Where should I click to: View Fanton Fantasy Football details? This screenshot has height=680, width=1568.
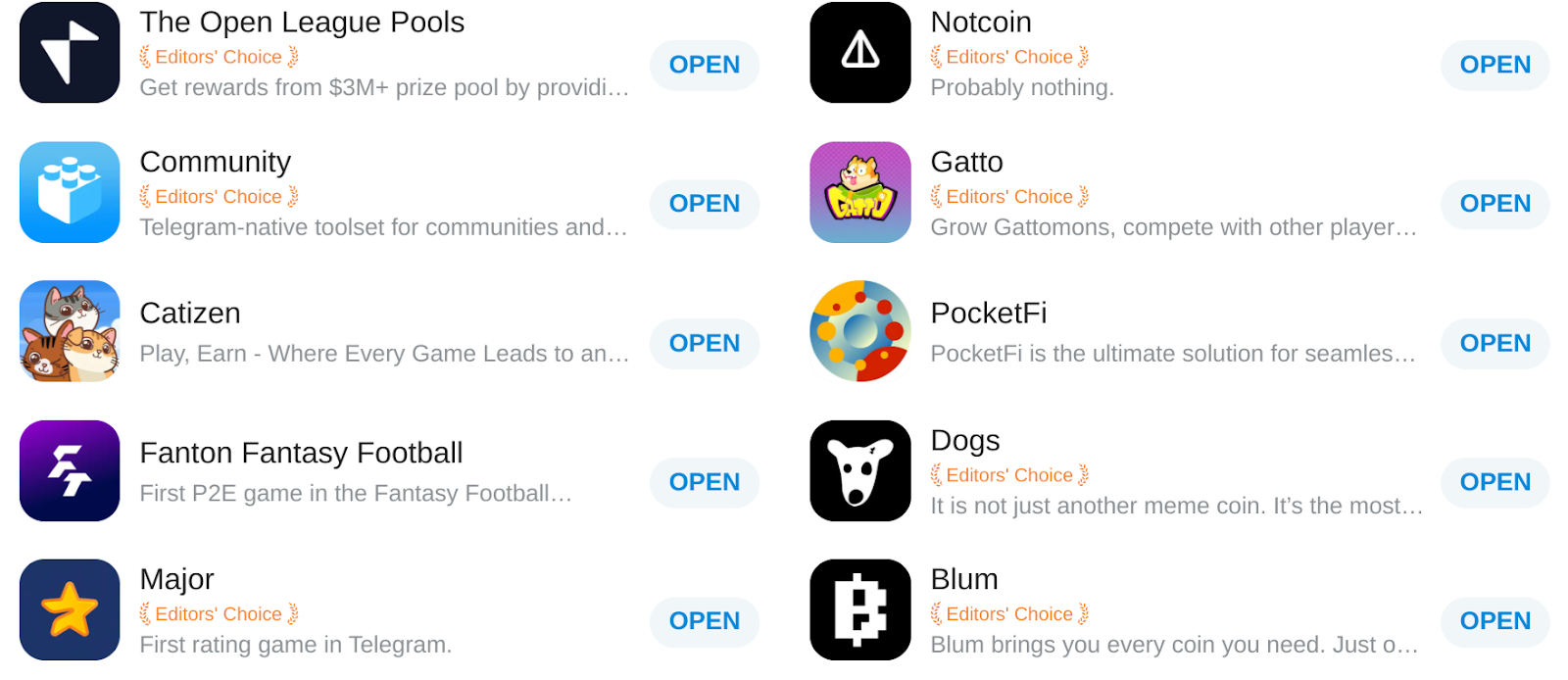(301, 453)
